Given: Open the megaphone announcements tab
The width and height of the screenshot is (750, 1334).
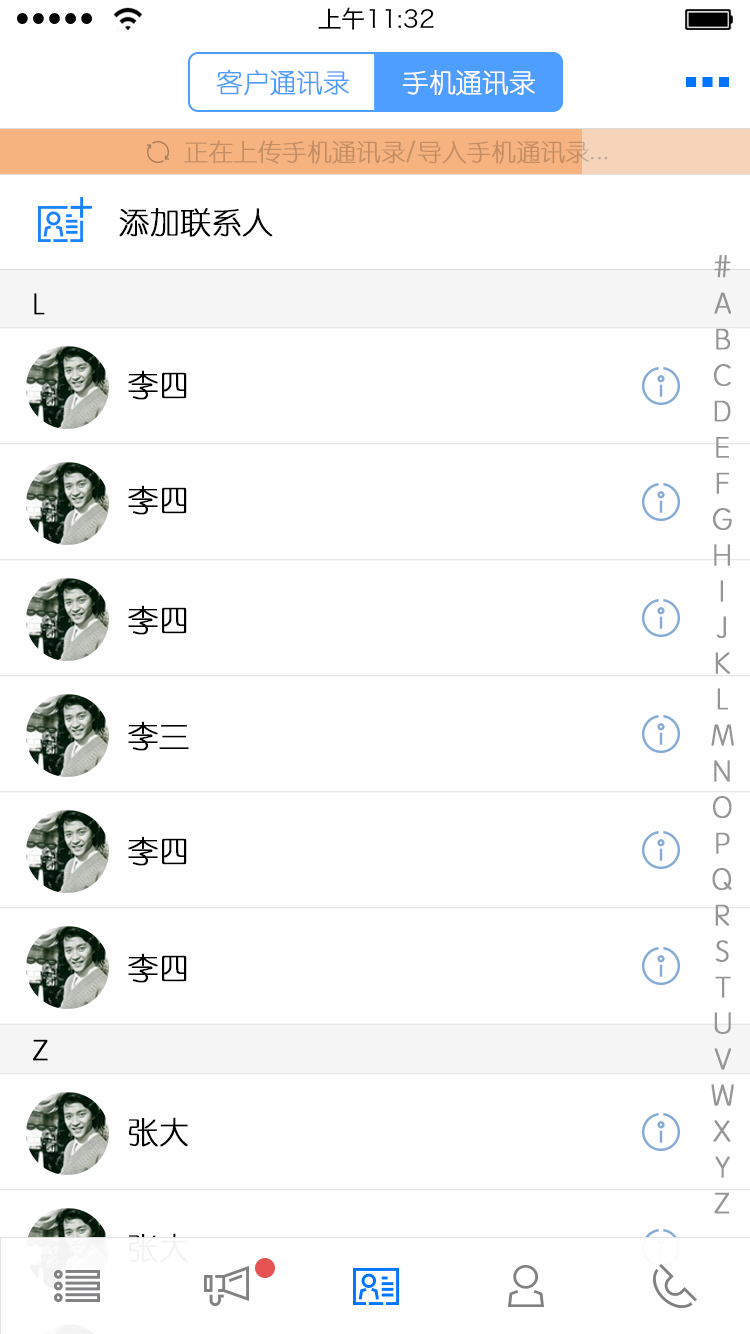Looking at the screenshot, I should (227, 1285).
